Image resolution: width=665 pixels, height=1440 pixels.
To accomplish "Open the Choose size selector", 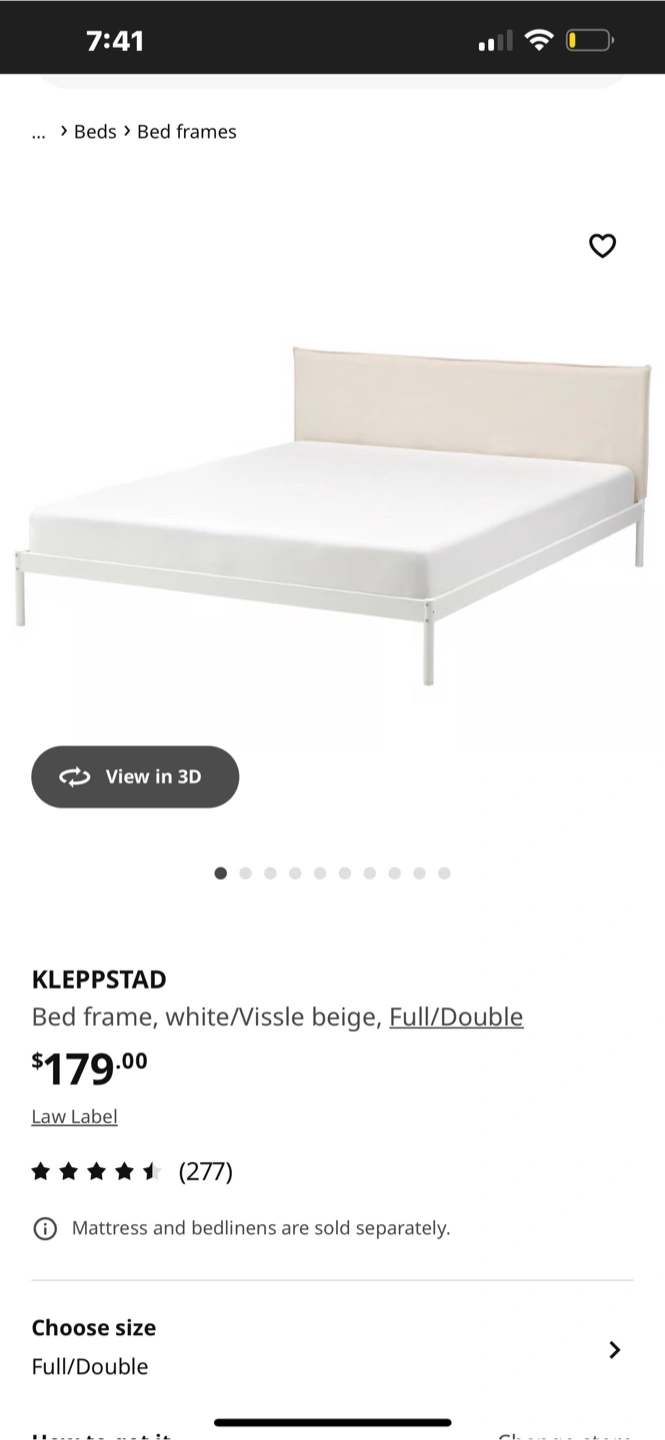I will 332,1347.
